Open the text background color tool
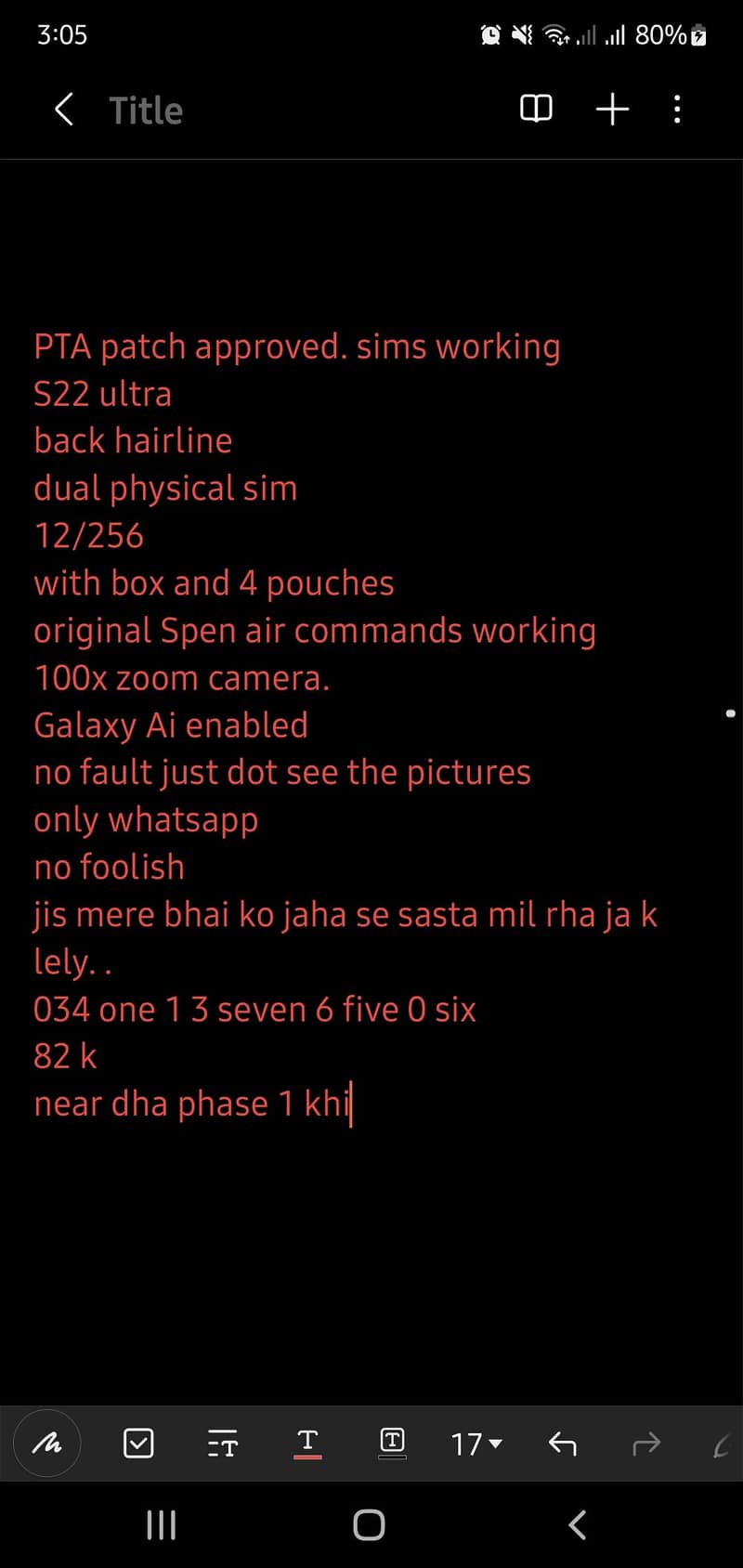The width and height of the screenshot is (743, 1568). pos(392,1443)
